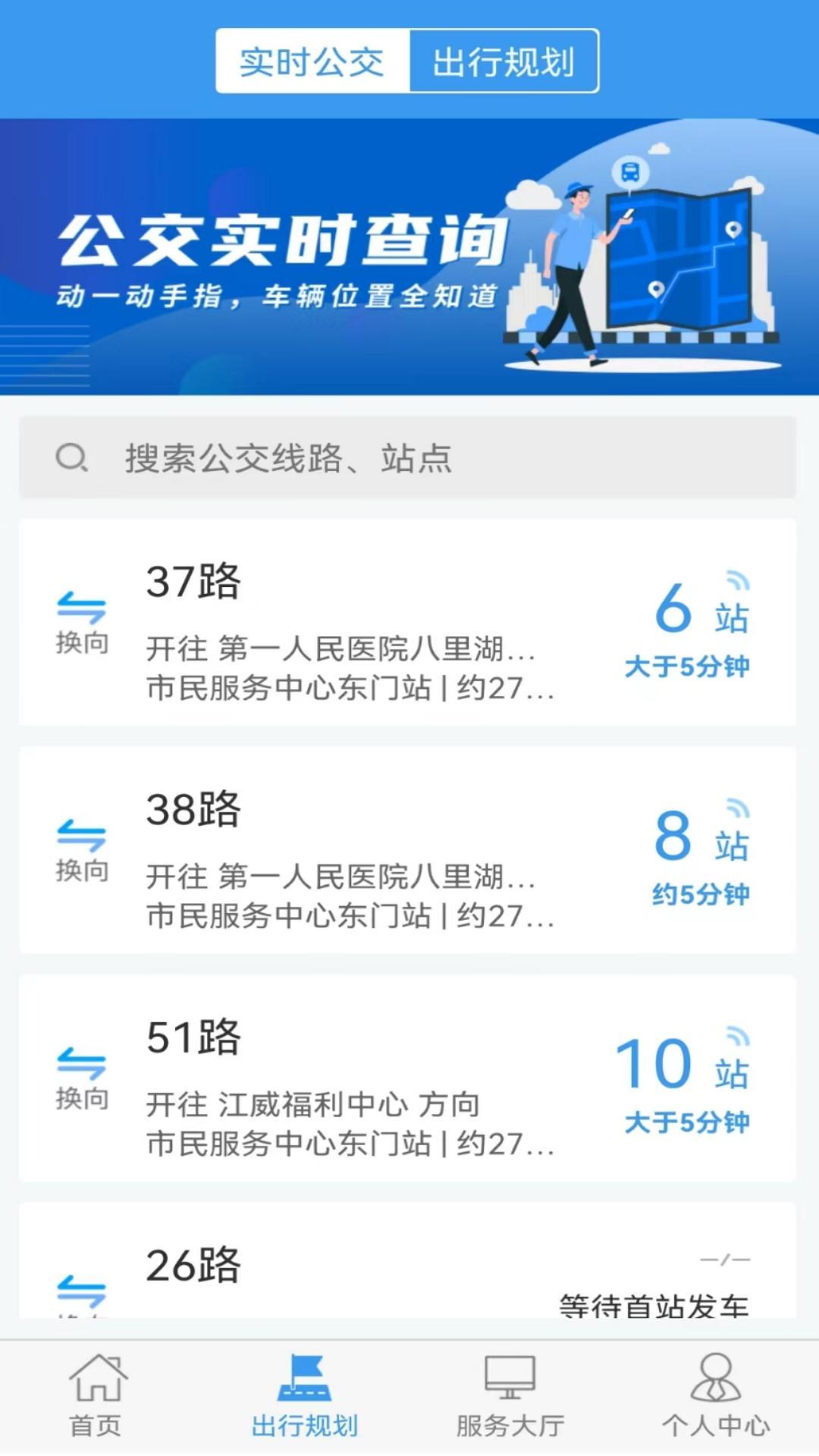Switch to the 出行规划 tab at top
The image size is (819, 1456).
point(504,62)
